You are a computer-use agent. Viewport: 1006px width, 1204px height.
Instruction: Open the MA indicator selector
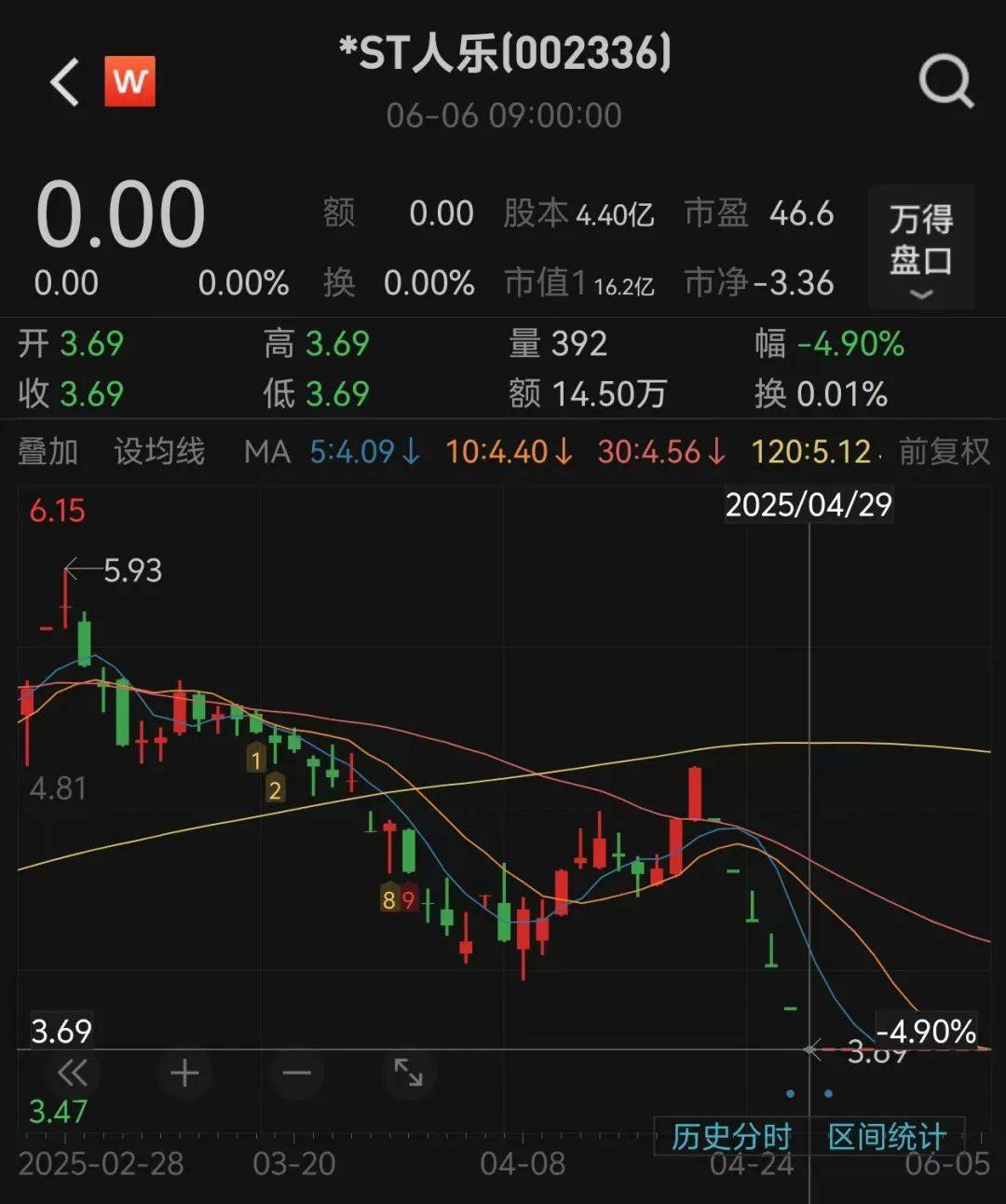(266, 452)
